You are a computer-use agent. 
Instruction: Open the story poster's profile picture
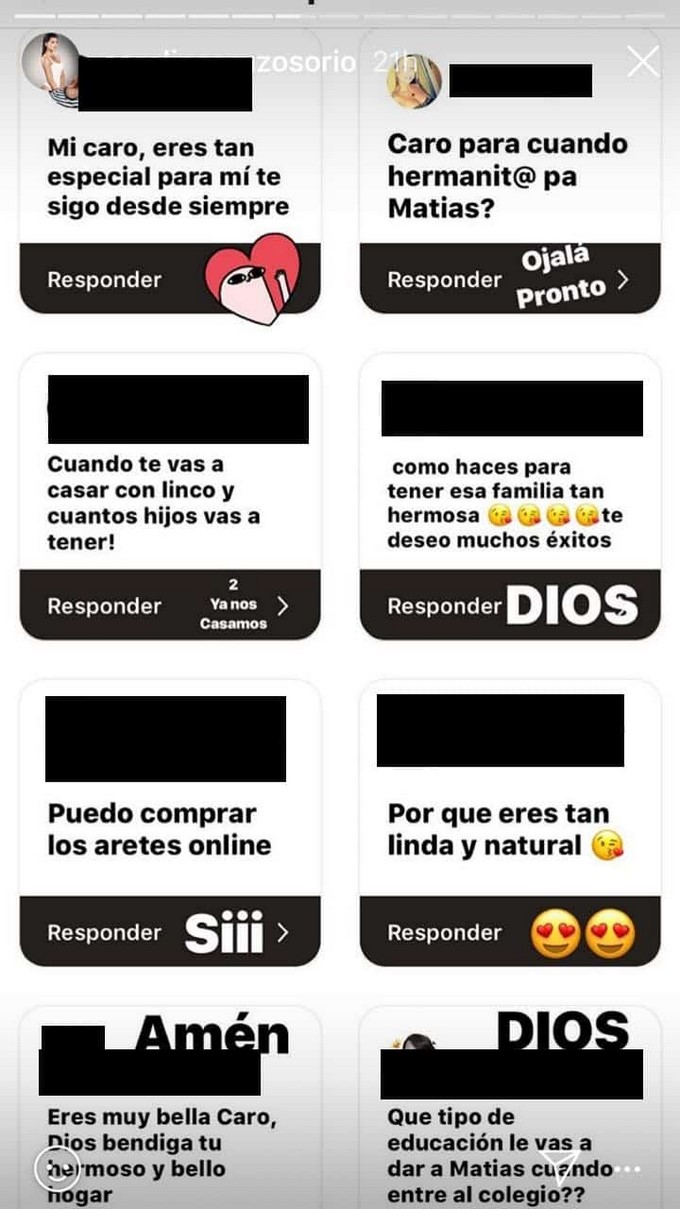(50, 61)
